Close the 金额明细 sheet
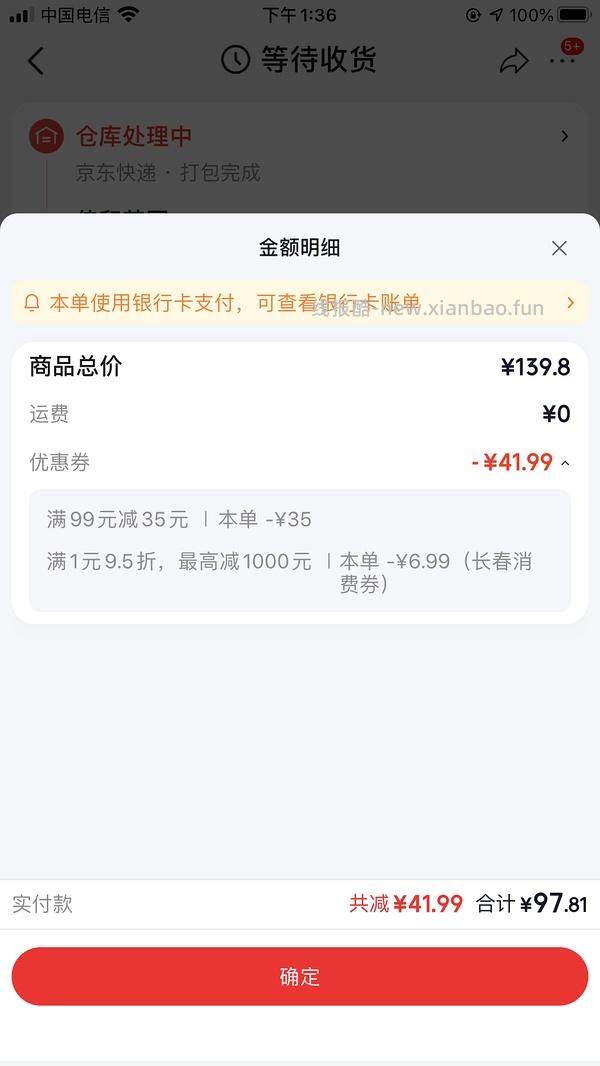Screen dimensions: 600x1066 coord(559,248)
